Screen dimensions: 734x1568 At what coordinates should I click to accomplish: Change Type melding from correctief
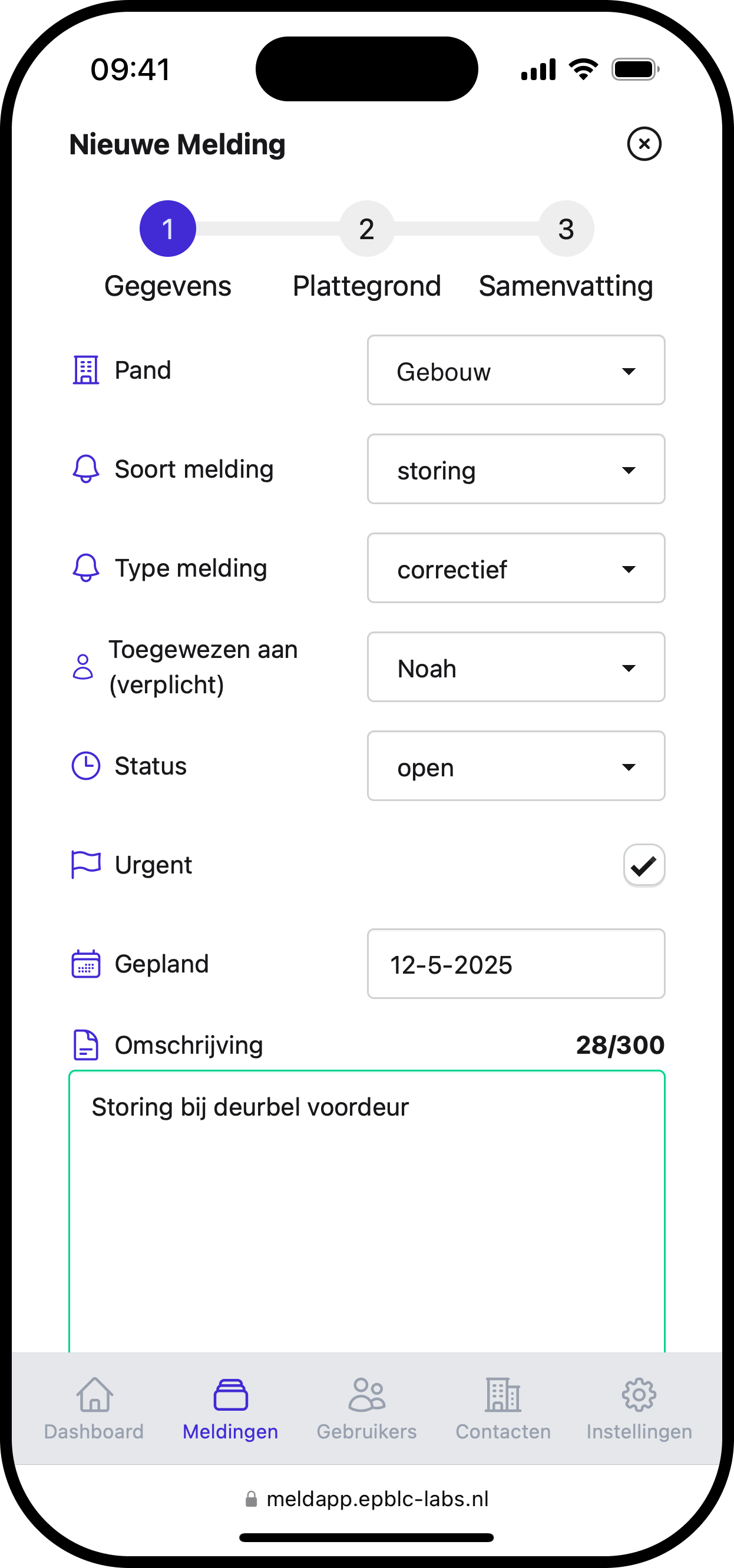click(x=515, y=568)
